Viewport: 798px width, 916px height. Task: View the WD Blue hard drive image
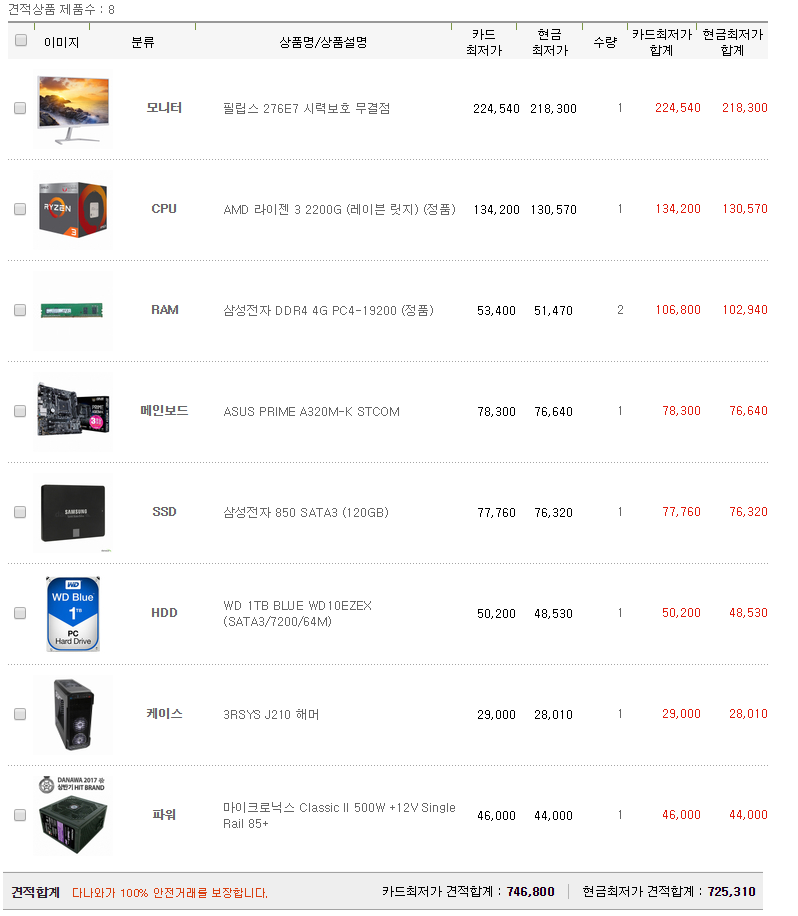click(x=73, y=613)
